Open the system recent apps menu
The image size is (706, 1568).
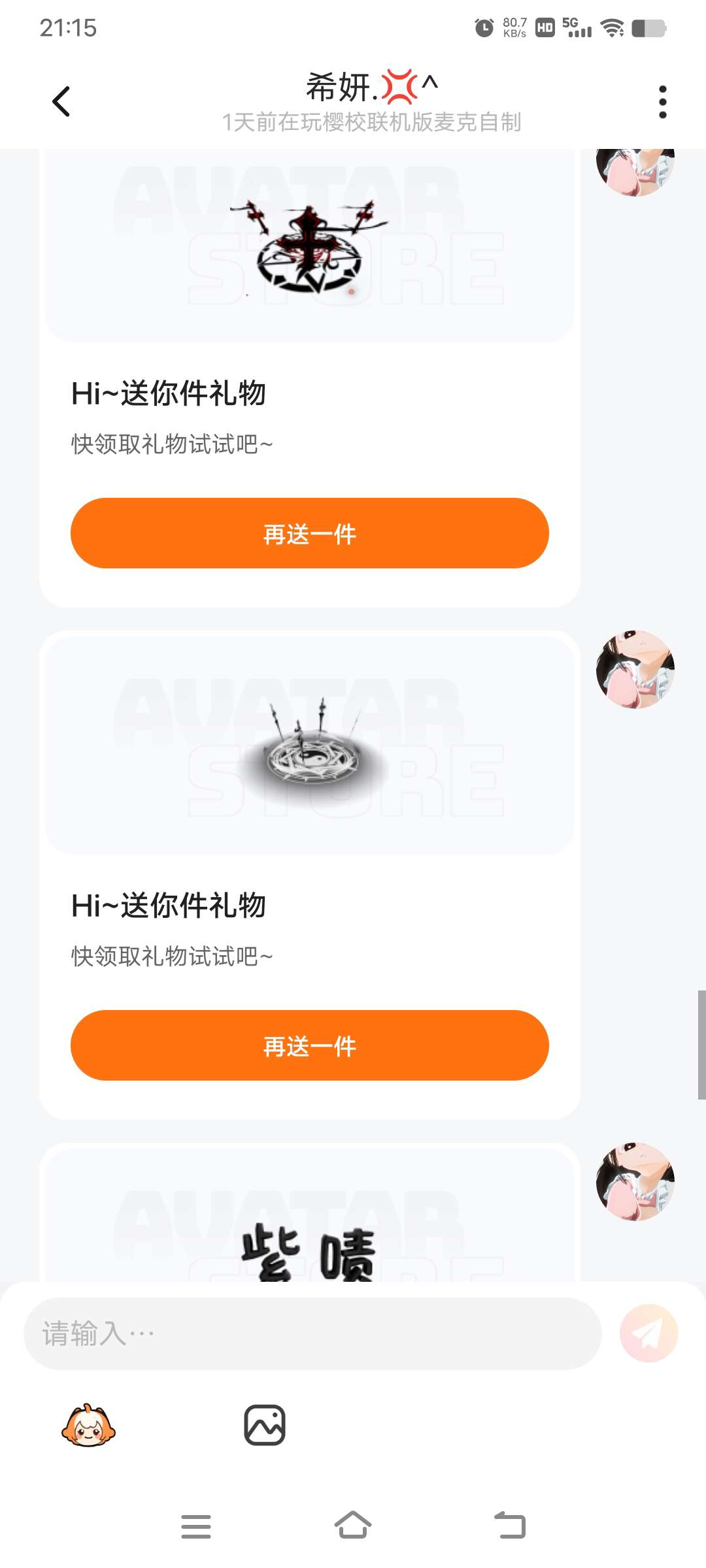(195, 1526)
